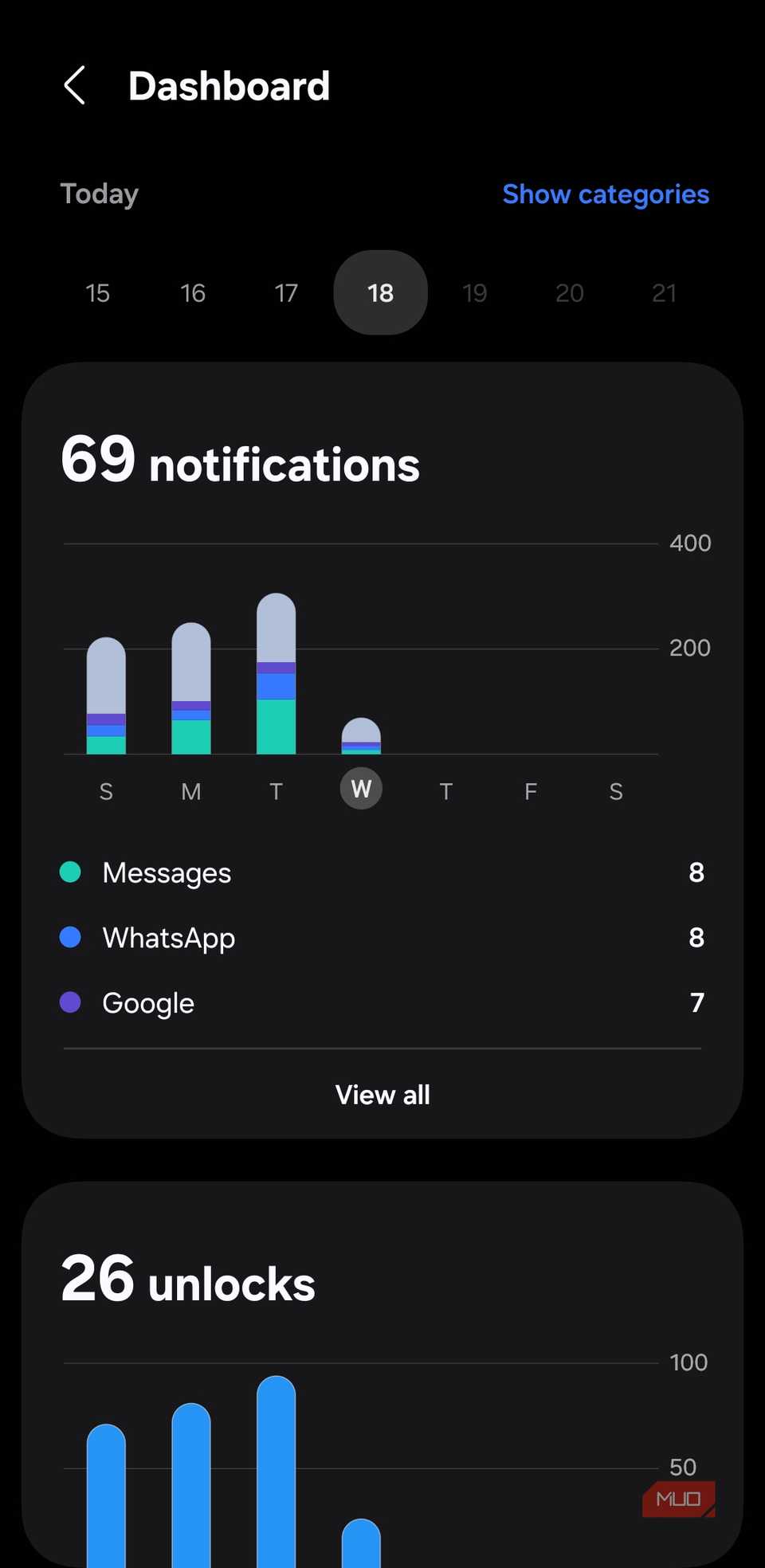Image resolution: width=765 pixels, height=1568 pixels.
Task: Choose Monday in the notifications chart
Action: click(x=190, y=790)
